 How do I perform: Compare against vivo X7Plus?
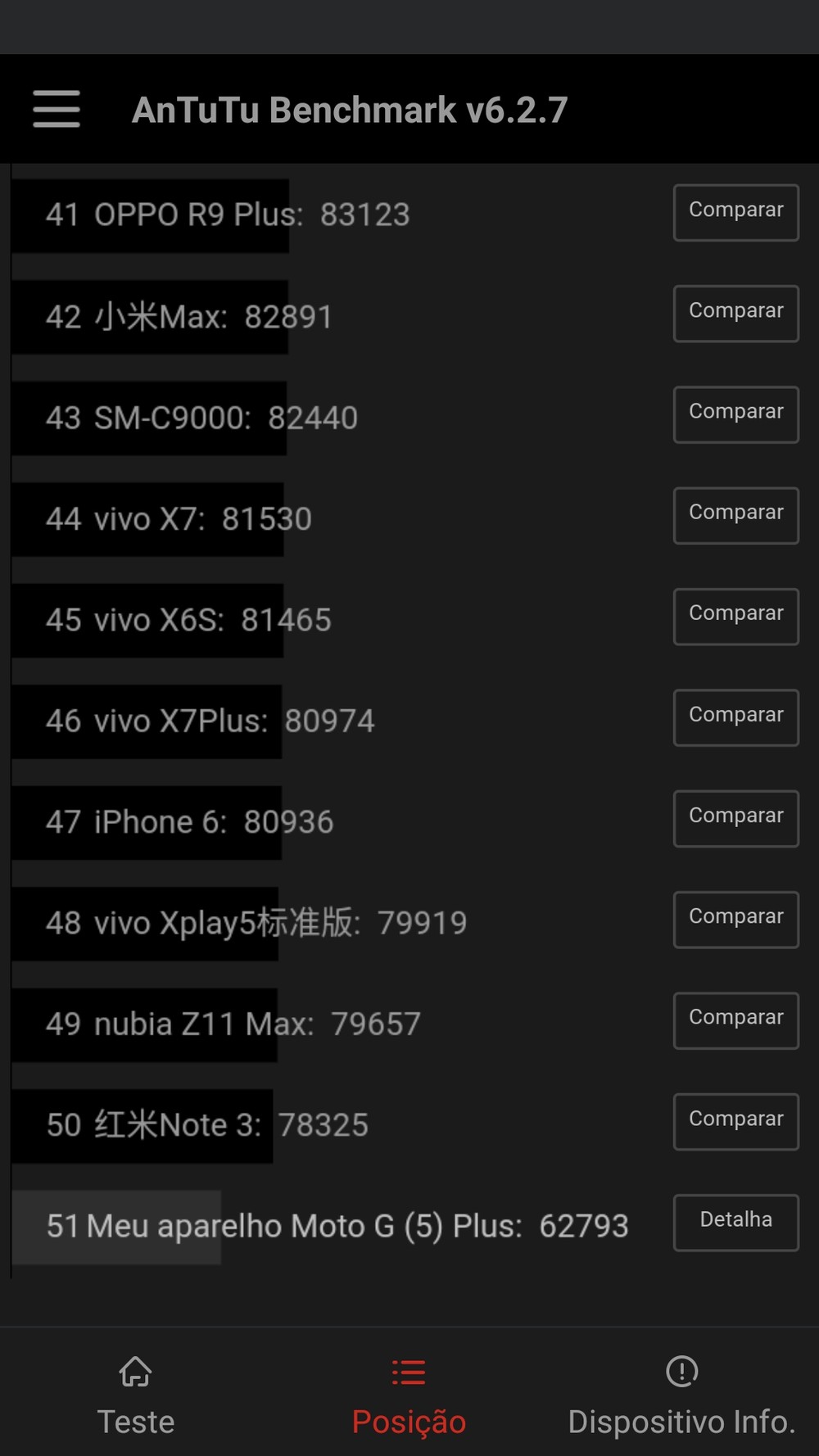click(735, 717)
